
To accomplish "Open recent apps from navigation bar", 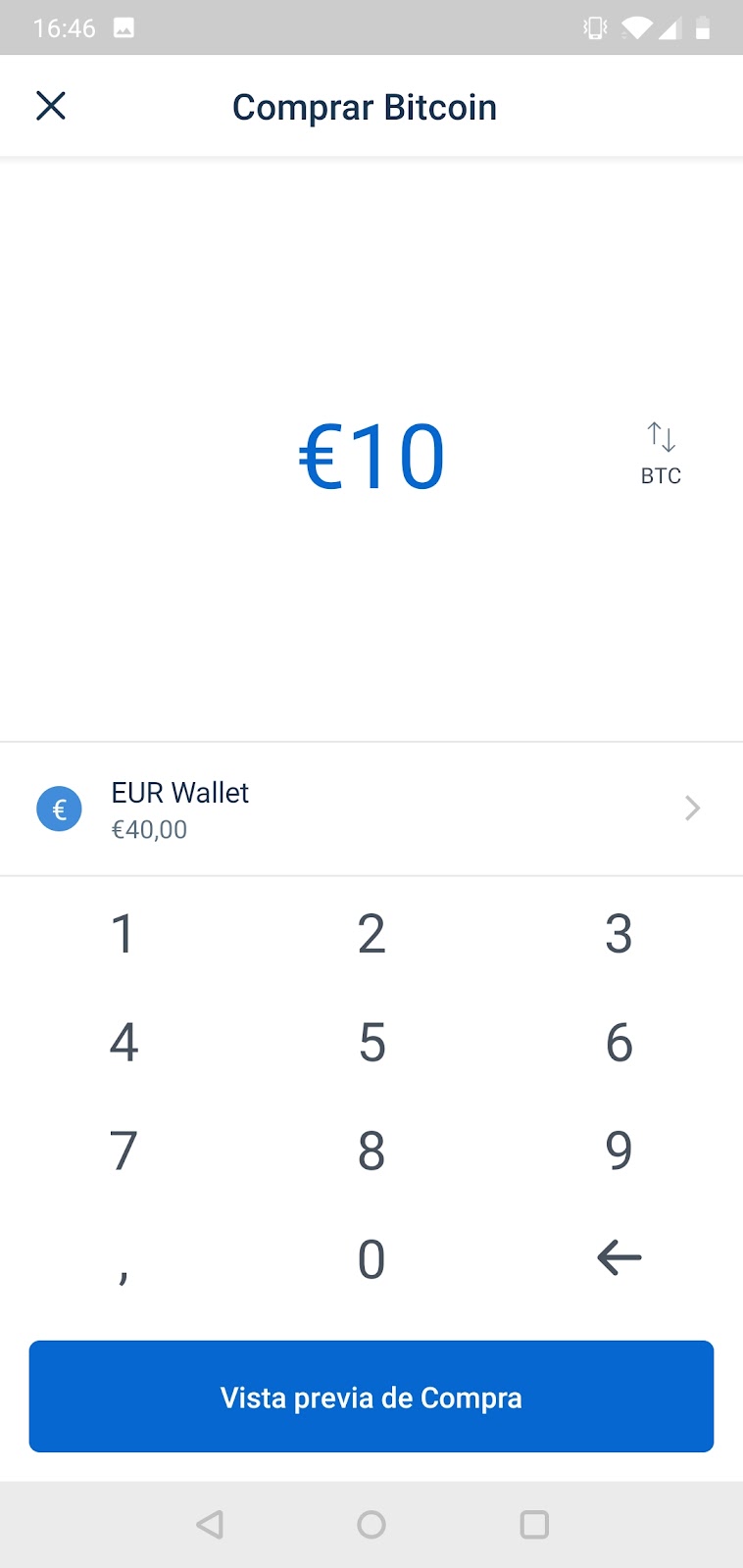I will click(534, 1524).
